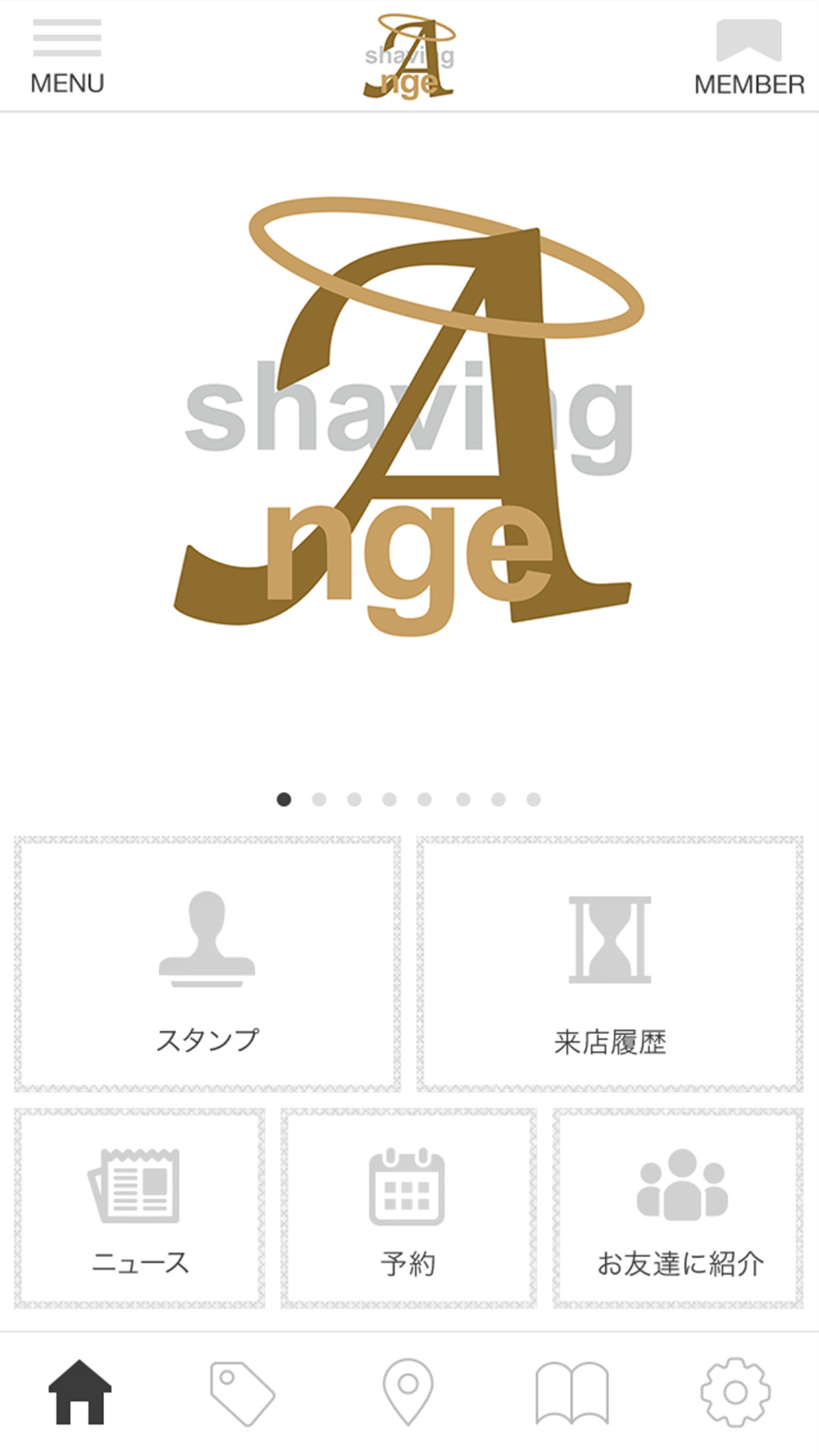The height and width of the screenshot is (1456, 819).
Task: Make a 予約 reservation
Action: 408,1208
